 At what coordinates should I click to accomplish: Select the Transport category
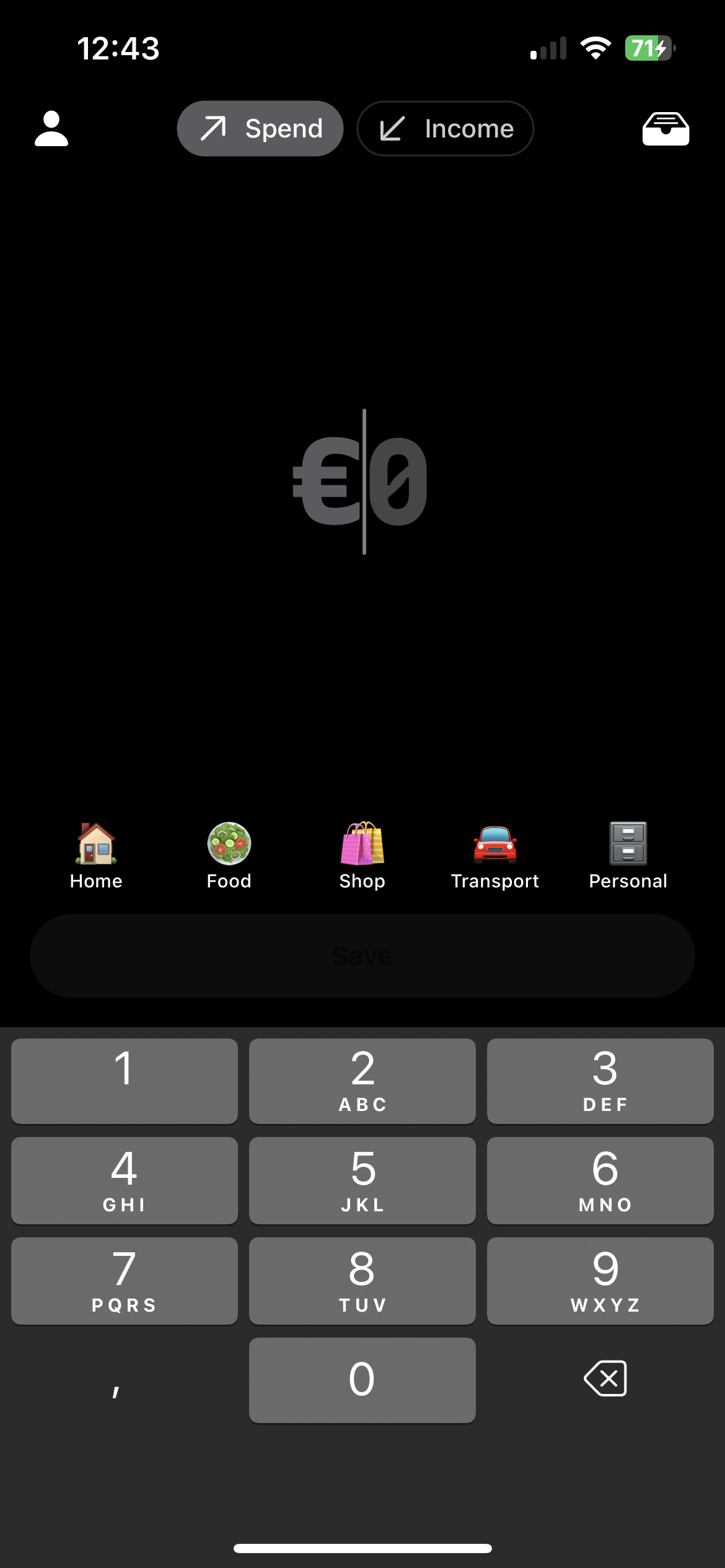pyautogui.click(x=495, y=856)
